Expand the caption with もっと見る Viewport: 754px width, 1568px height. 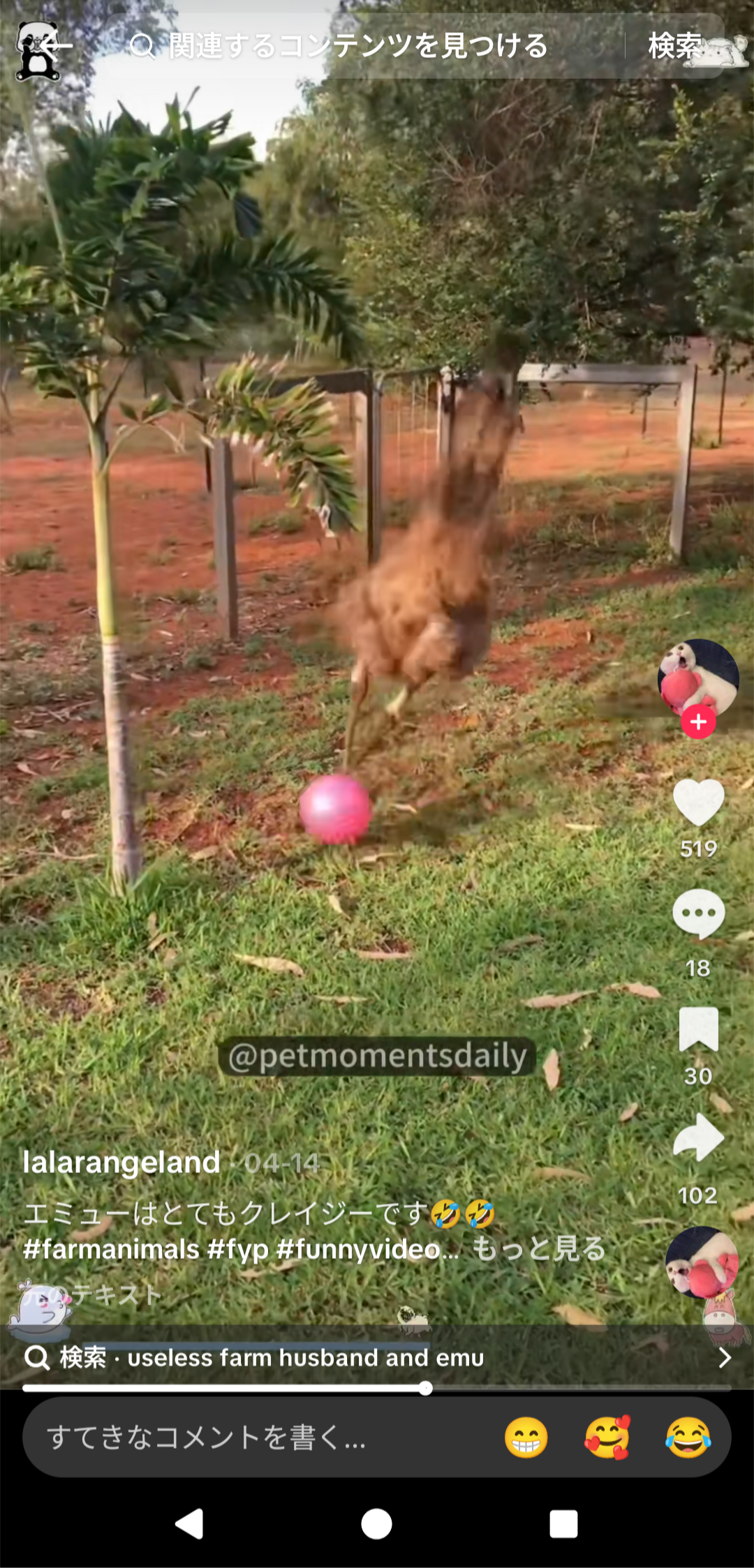click(539, 1249)
